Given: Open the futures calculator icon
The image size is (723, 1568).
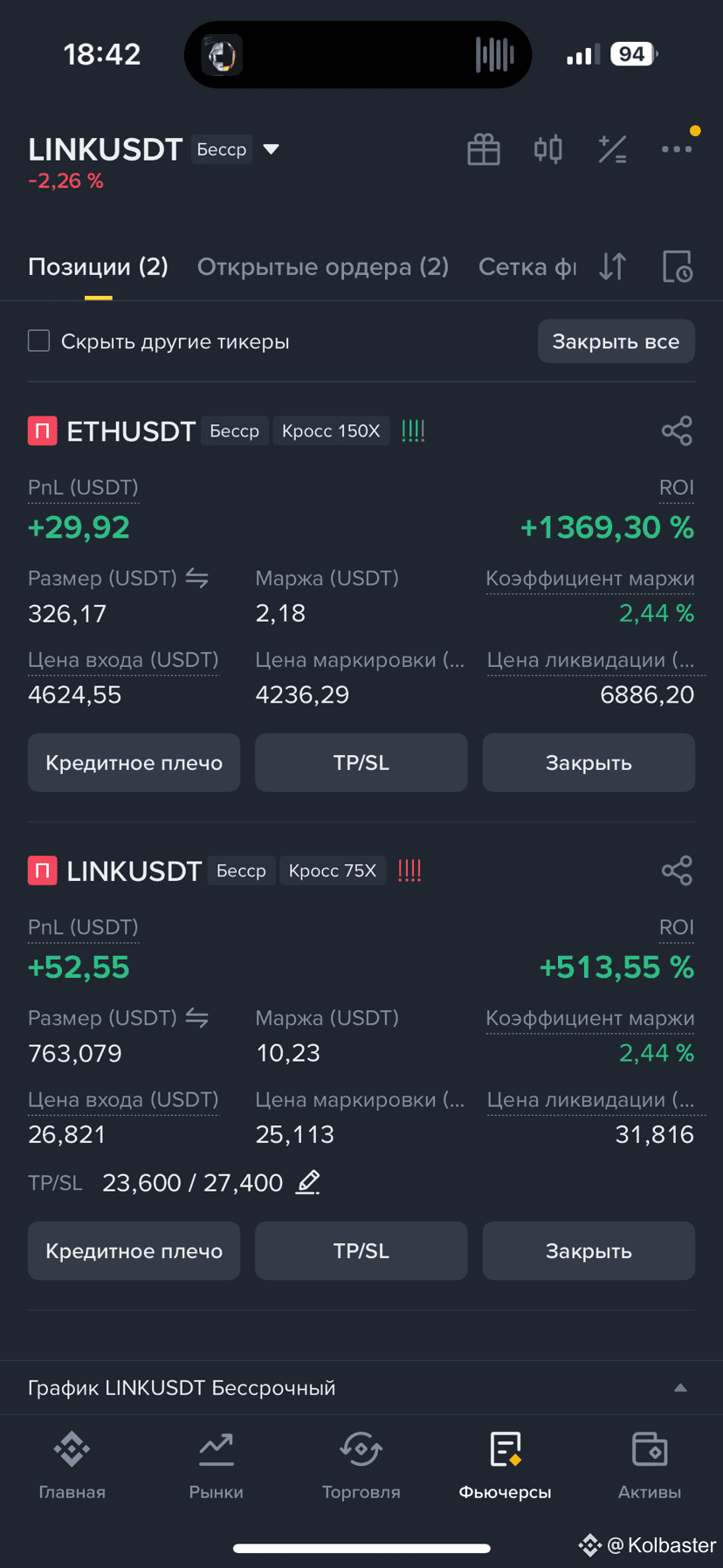Looking at the screenshot, I should click(612, 149).
